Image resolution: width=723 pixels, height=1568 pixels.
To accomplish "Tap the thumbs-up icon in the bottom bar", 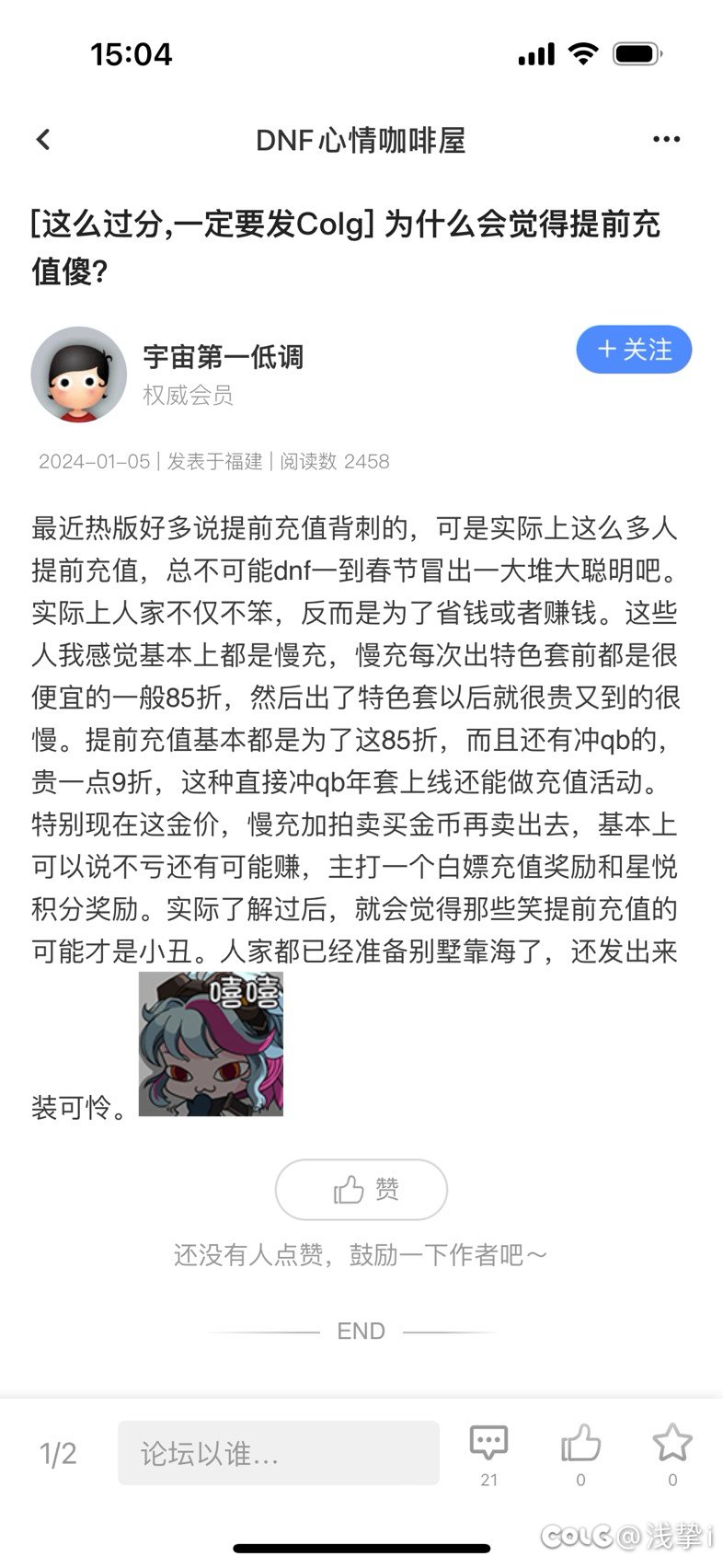I will [x=580, y=1452].
